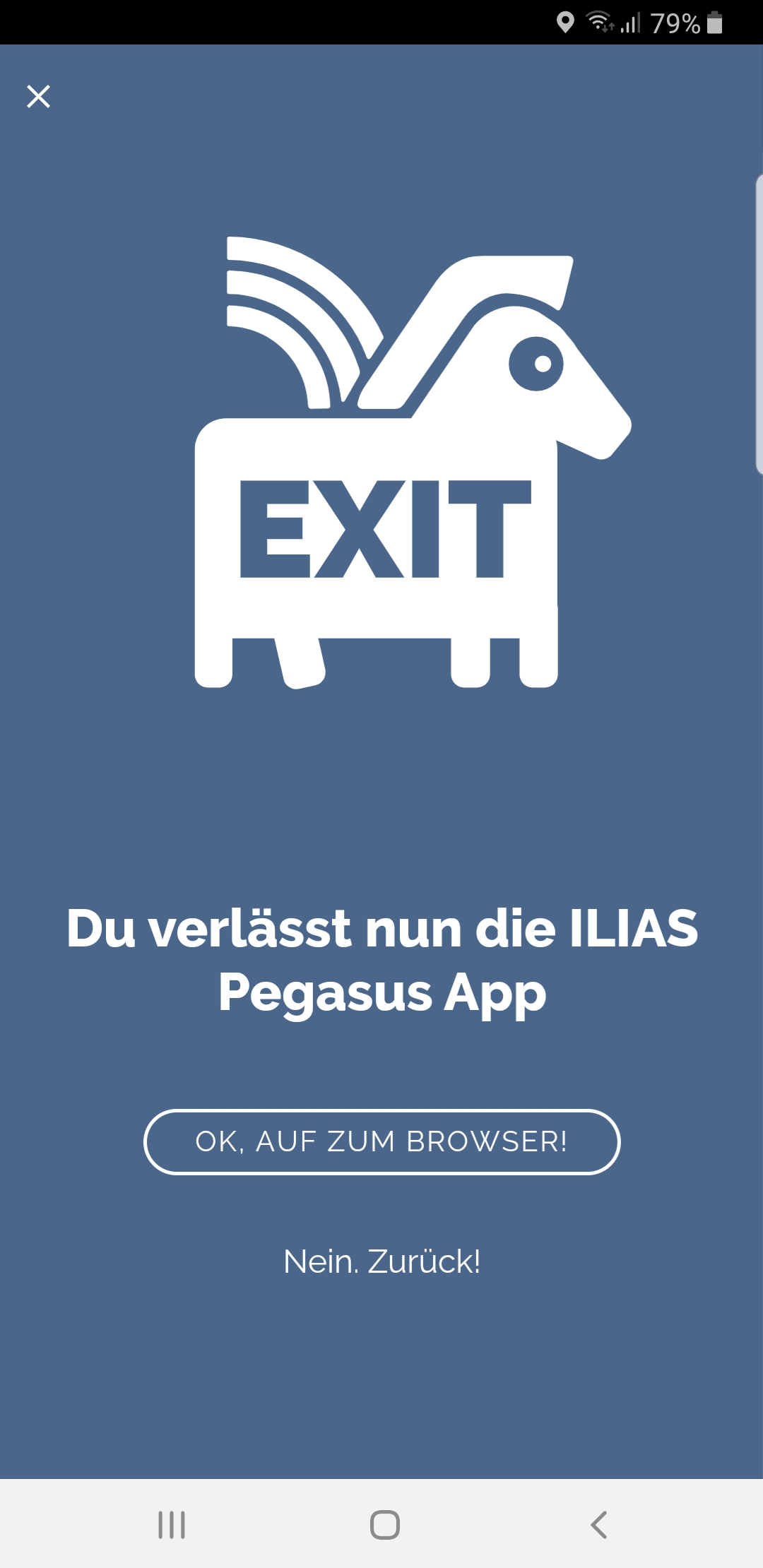The width and height of the screenshot is (763, 1568).
Task: Close the exit dialog with the X
Action: point(38,96)
